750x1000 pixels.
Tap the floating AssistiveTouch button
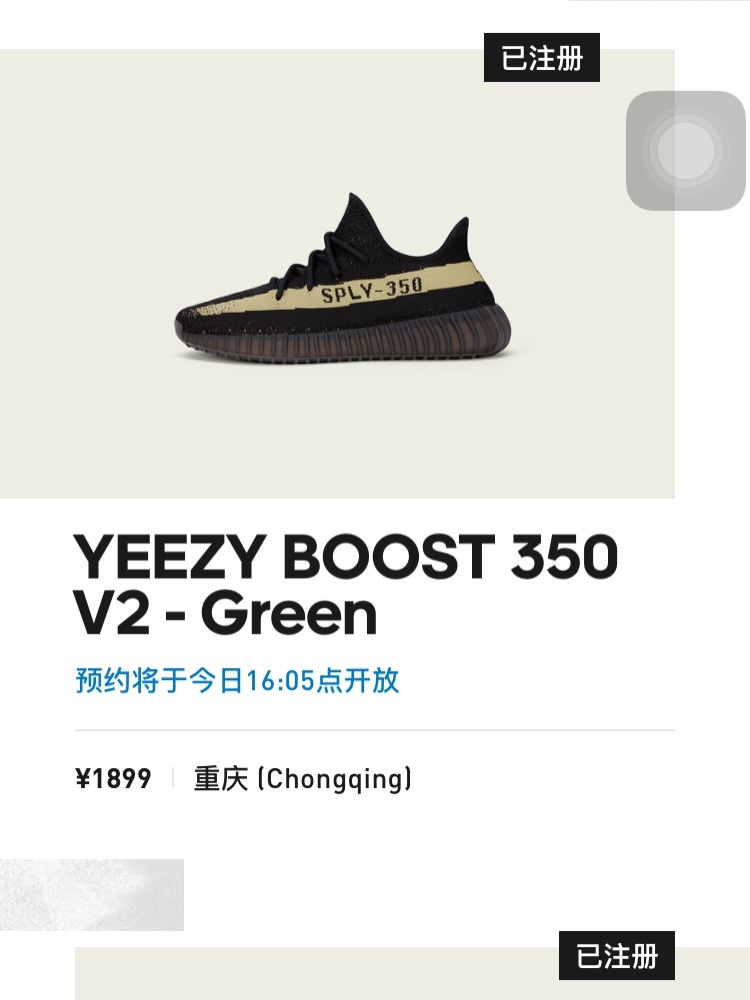(686, 151)
